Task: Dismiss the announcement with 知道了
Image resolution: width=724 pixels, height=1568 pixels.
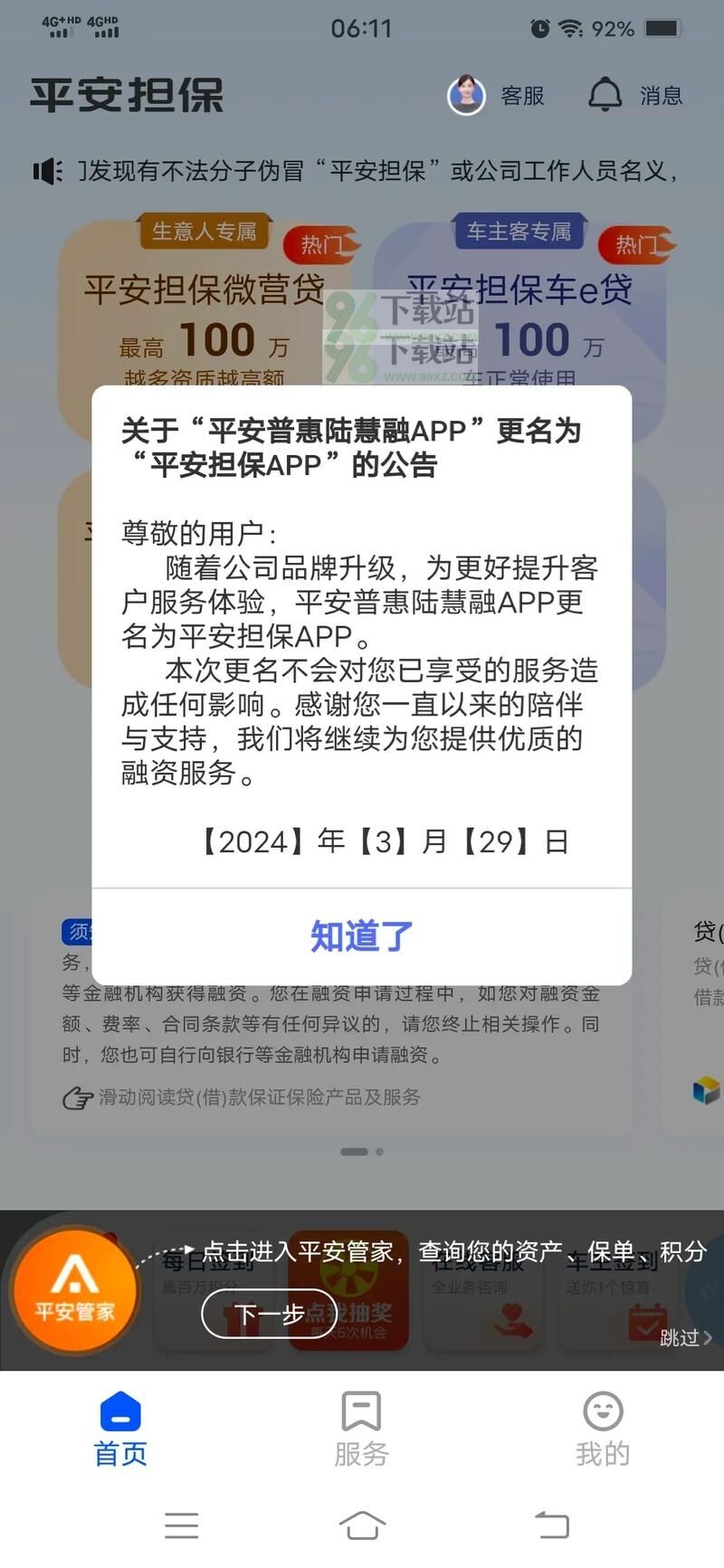Action: click(x=361, y=936)
